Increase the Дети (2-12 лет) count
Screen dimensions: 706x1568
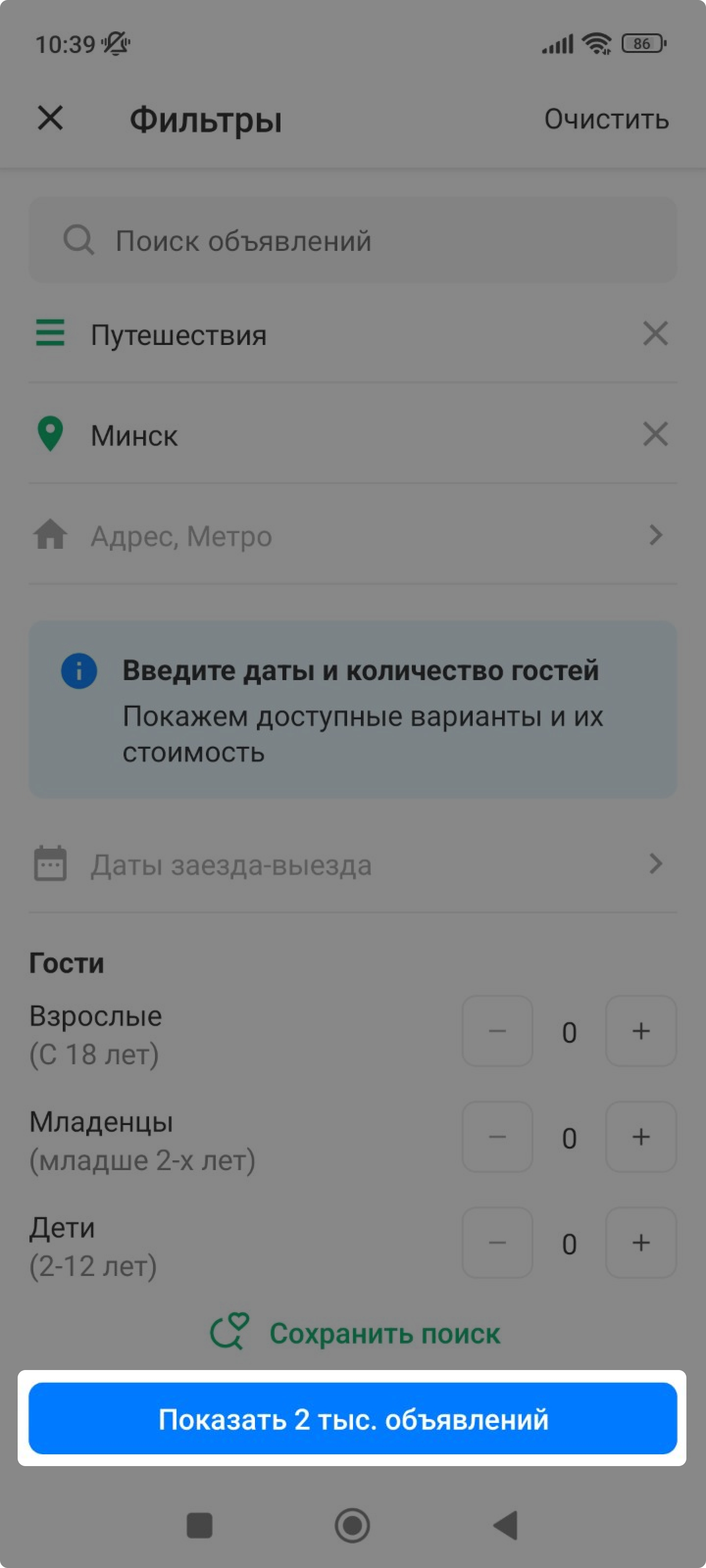pyautogui.click(x=641, y=1243)
